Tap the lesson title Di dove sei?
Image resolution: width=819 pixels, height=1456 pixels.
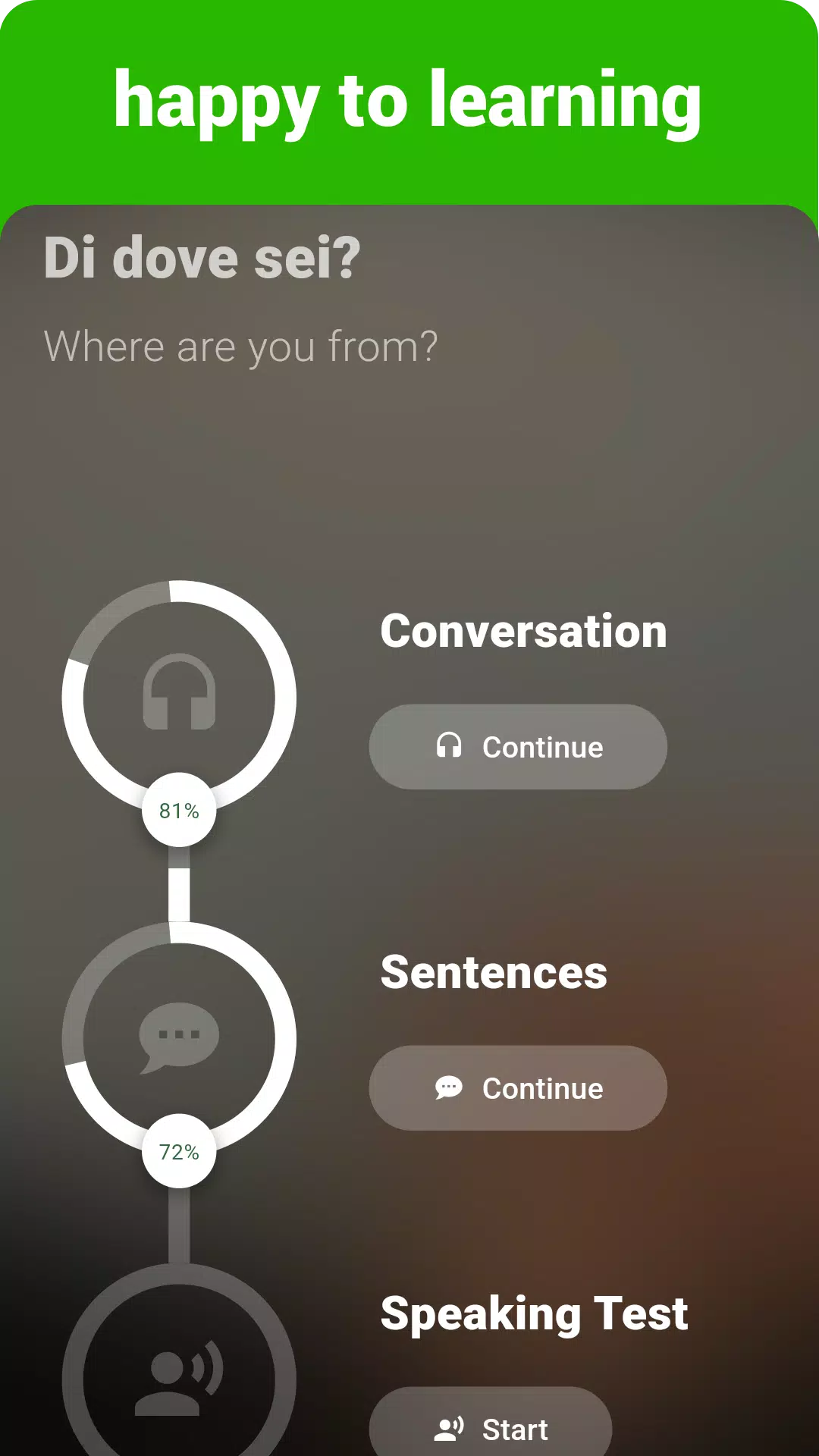pos(201,258)
